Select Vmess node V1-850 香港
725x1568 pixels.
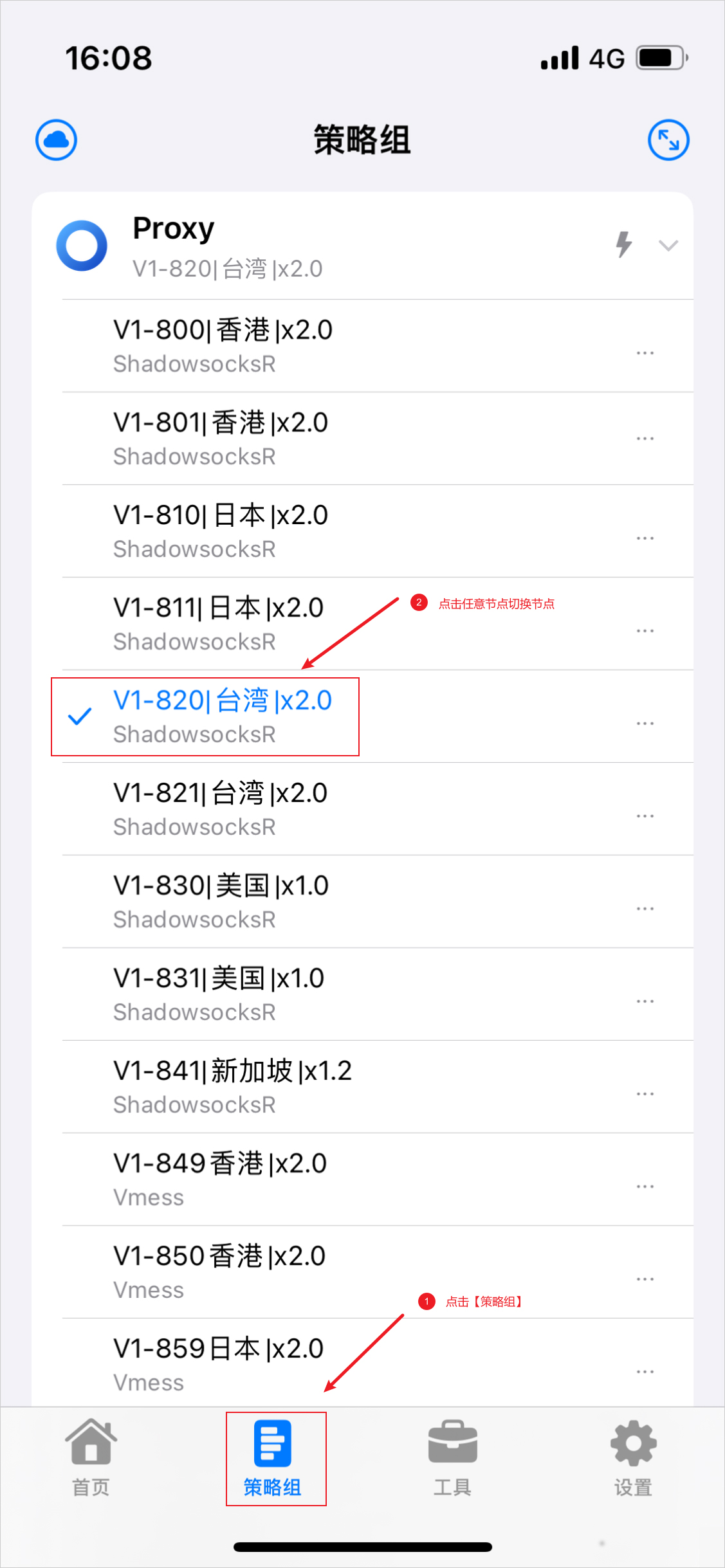[x=219, y=1272]
